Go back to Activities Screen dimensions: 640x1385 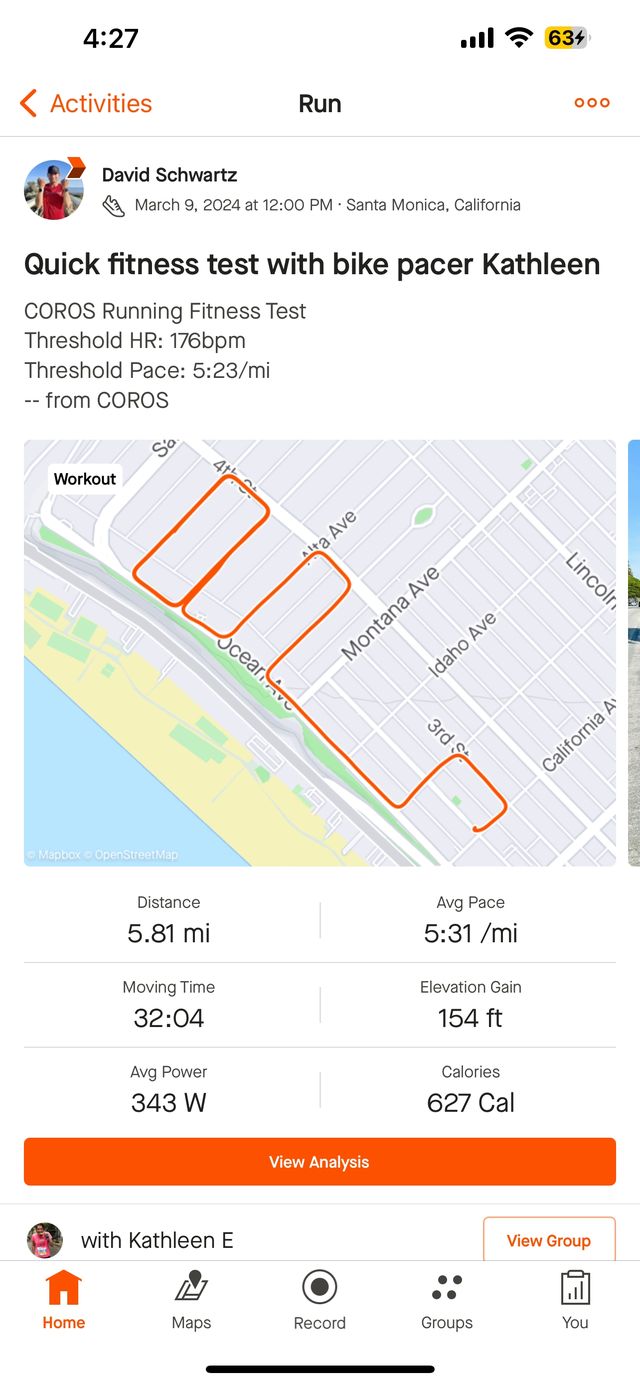tap(86, 103)
